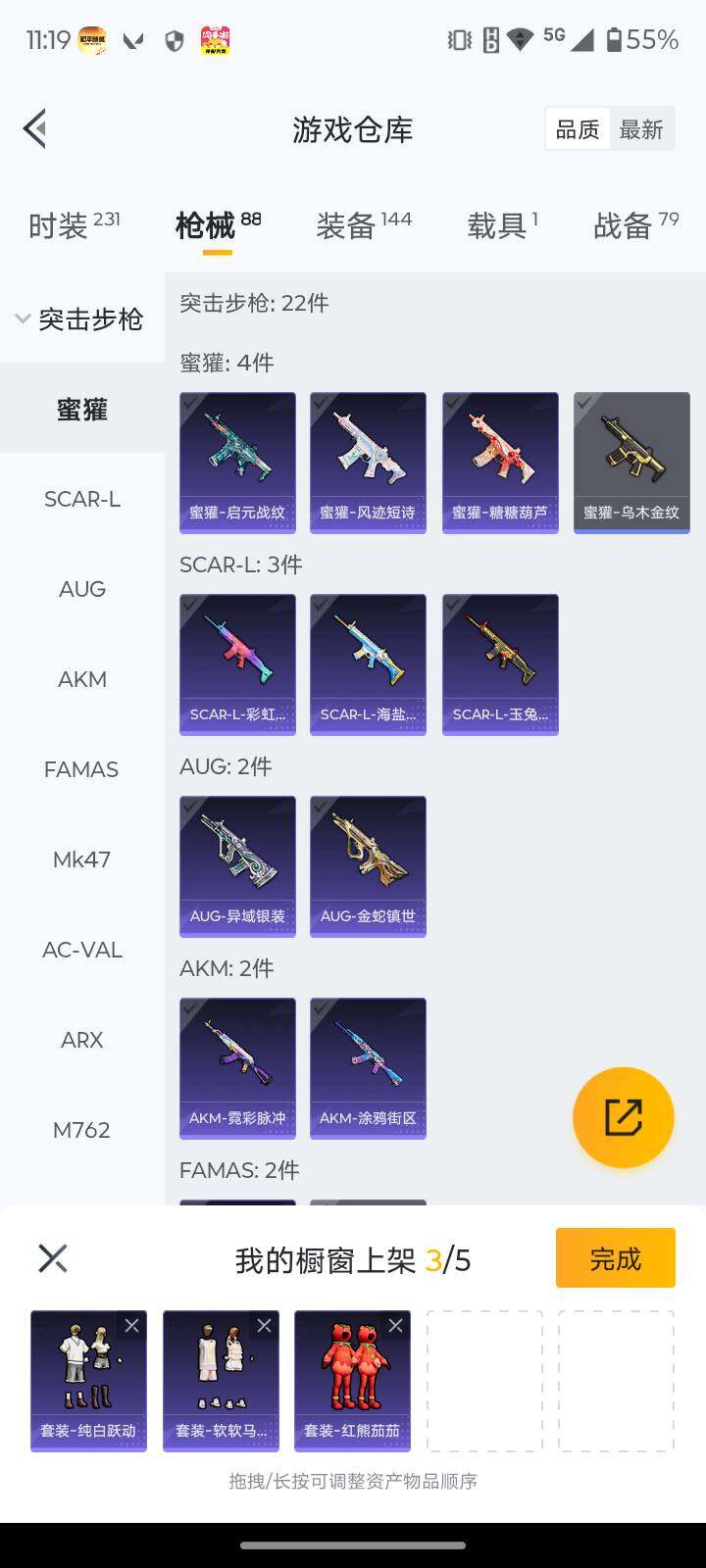Select the 蜜獾-乌木金纹 skin
The height and width of the screenshot is (1568, 706).
click(631, 462)
